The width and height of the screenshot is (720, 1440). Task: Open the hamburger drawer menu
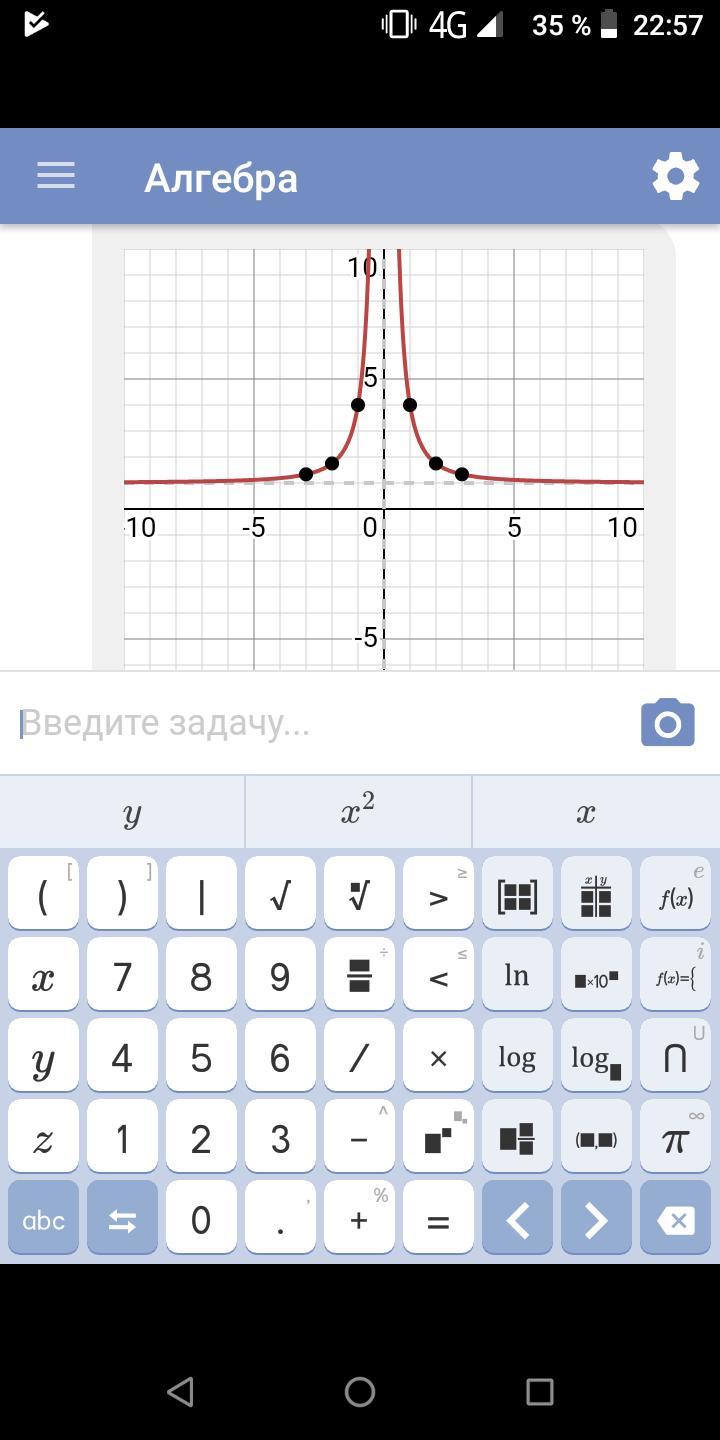pyautogui.click(x=56, y=177)
